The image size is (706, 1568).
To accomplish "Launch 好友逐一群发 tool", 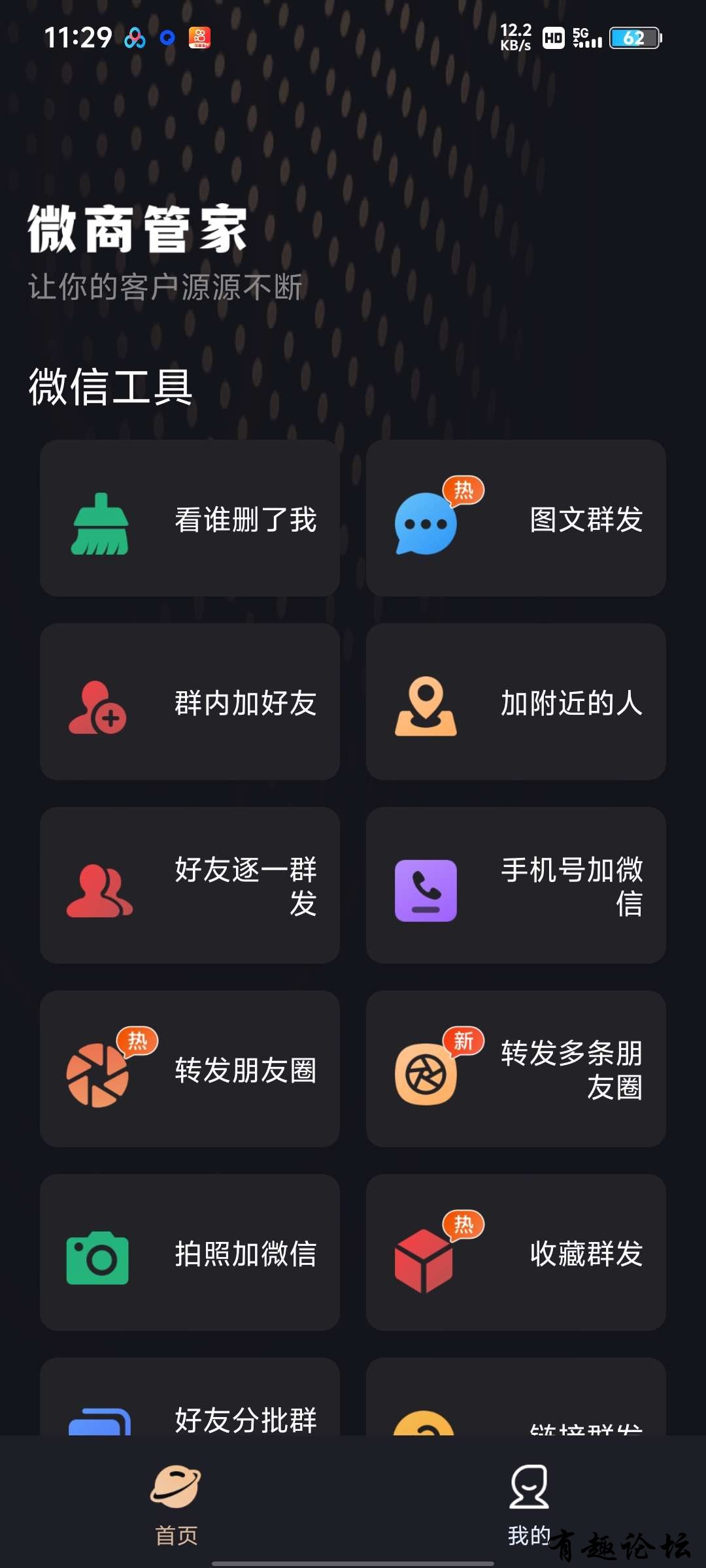I will point(190,885).
